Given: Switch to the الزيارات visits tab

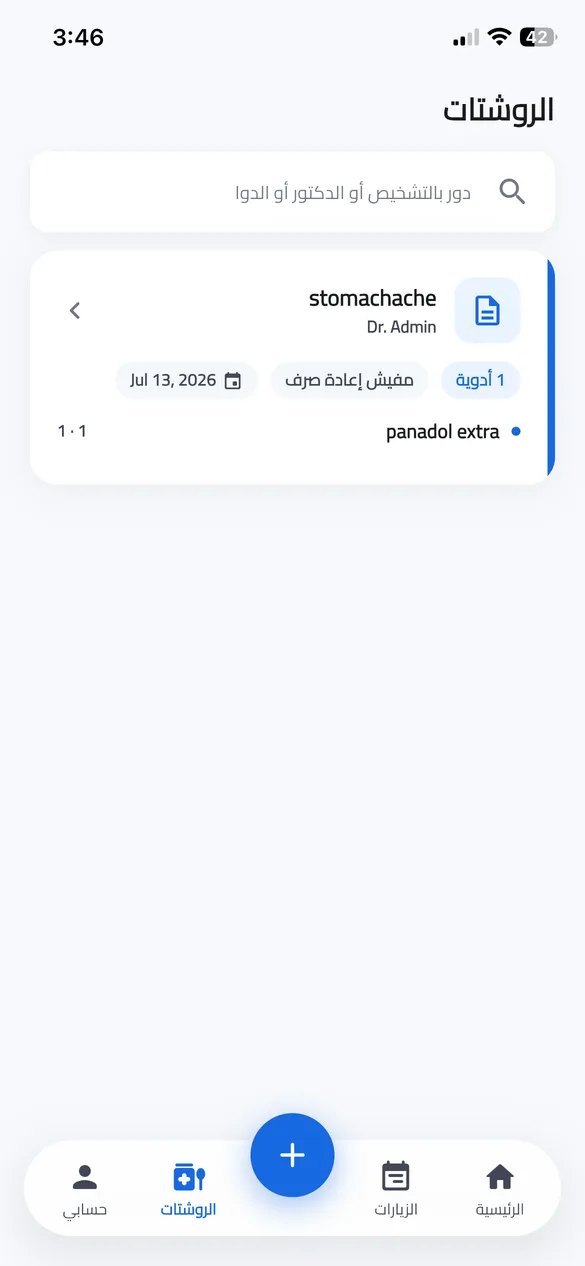Looking at the screenshot, I should 396,1189.
